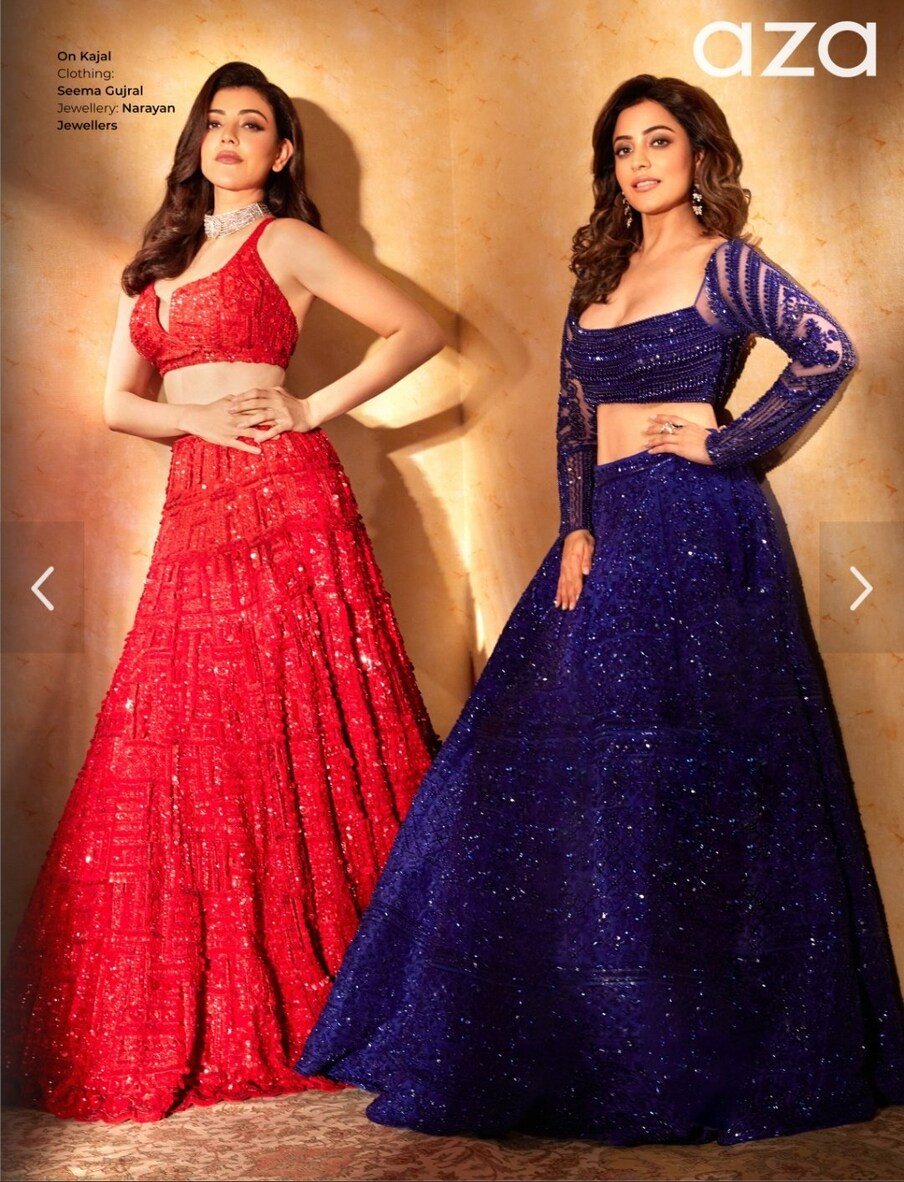Advance to the next image with right arrow
Viewport: 904px width, 1182px height.
861,588
